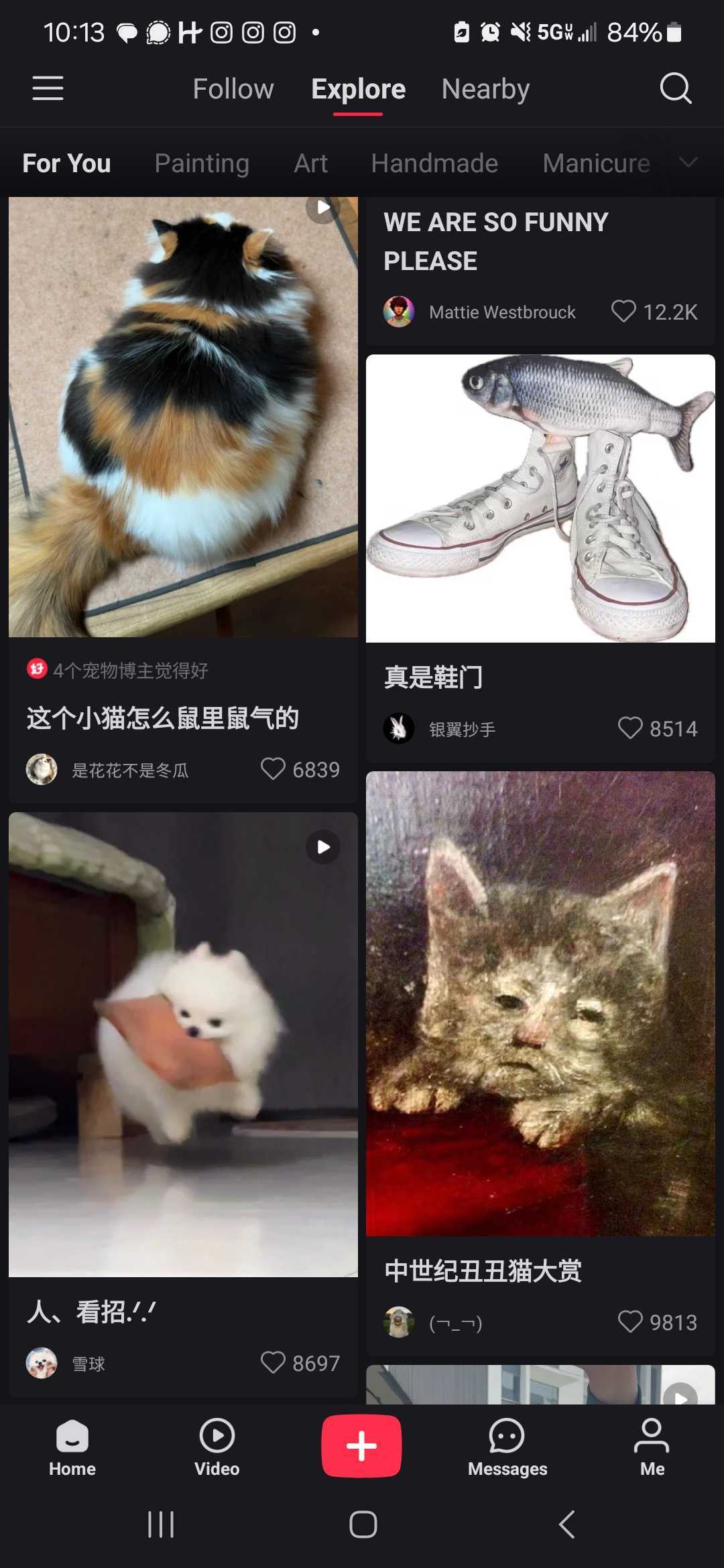The image size is (724, 1568).
Task: Create a new post with plus button
Action: 361,1446
